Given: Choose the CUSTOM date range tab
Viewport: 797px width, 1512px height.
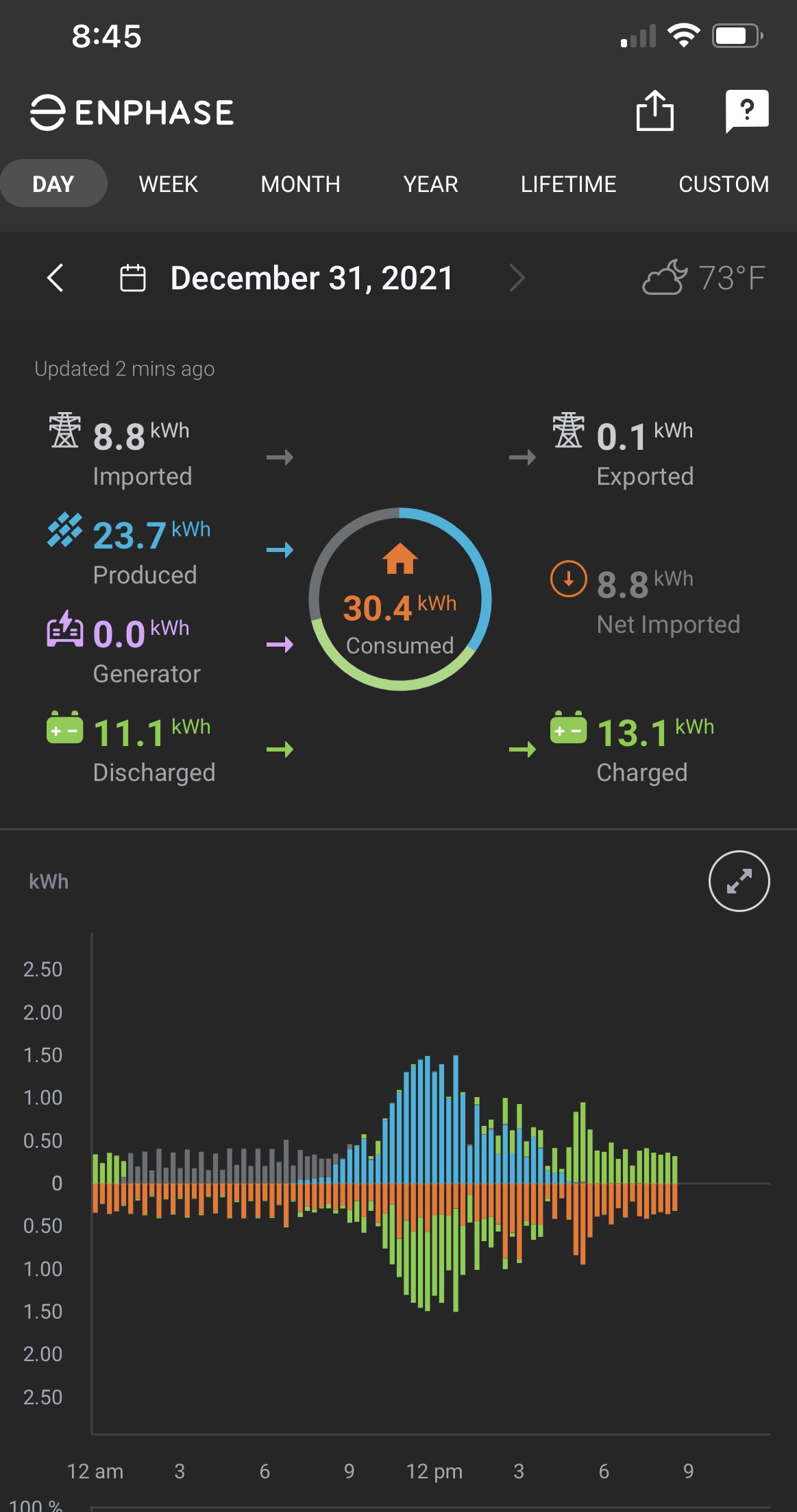Looking at the screenshot, I should pos(723,184).
